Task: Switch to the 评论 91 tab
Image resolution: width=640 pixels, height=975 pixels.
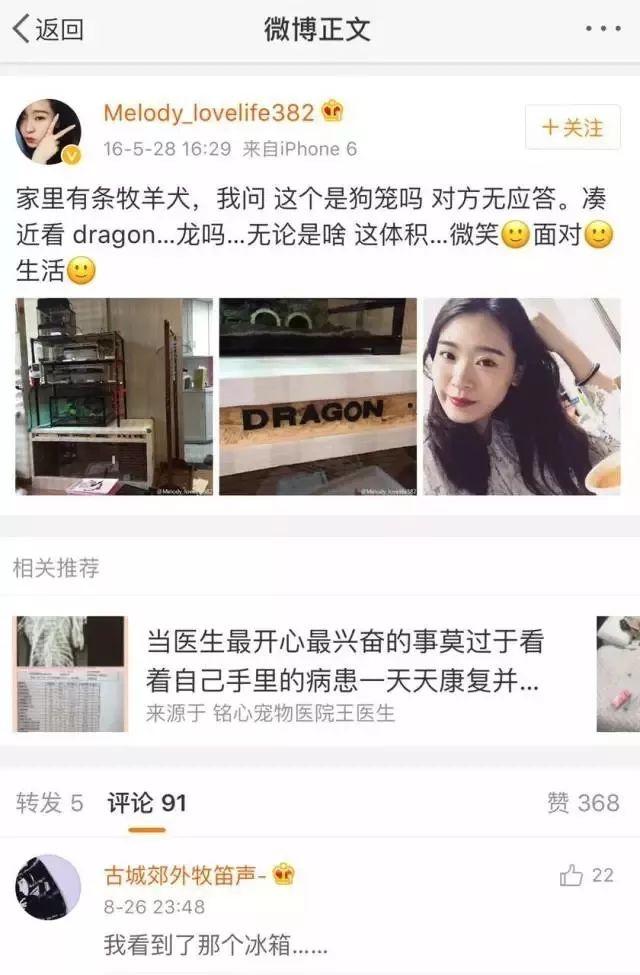Action: click(x=147, y=802)
